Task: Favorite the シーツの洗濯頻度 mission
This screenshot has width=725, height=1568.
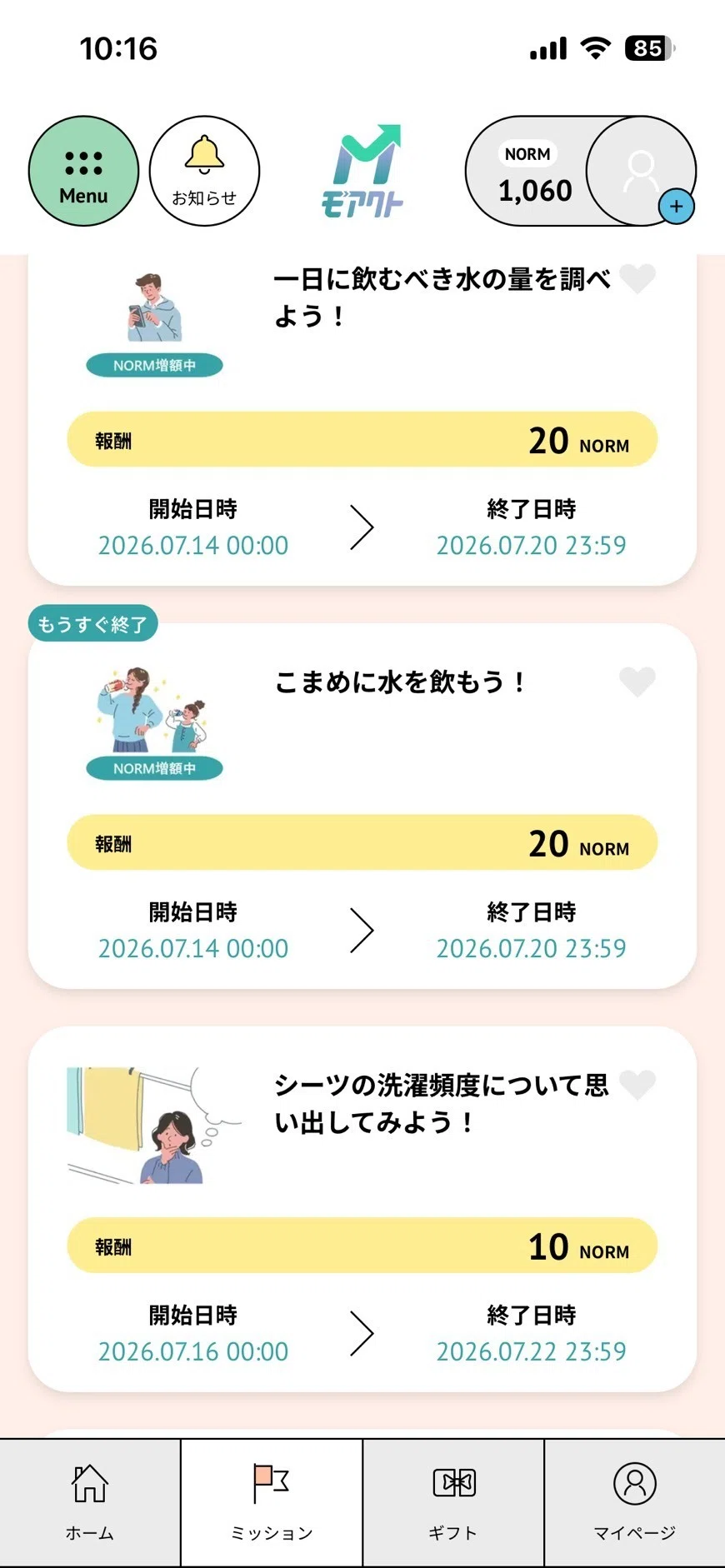Action: [x=637, y=1085]
